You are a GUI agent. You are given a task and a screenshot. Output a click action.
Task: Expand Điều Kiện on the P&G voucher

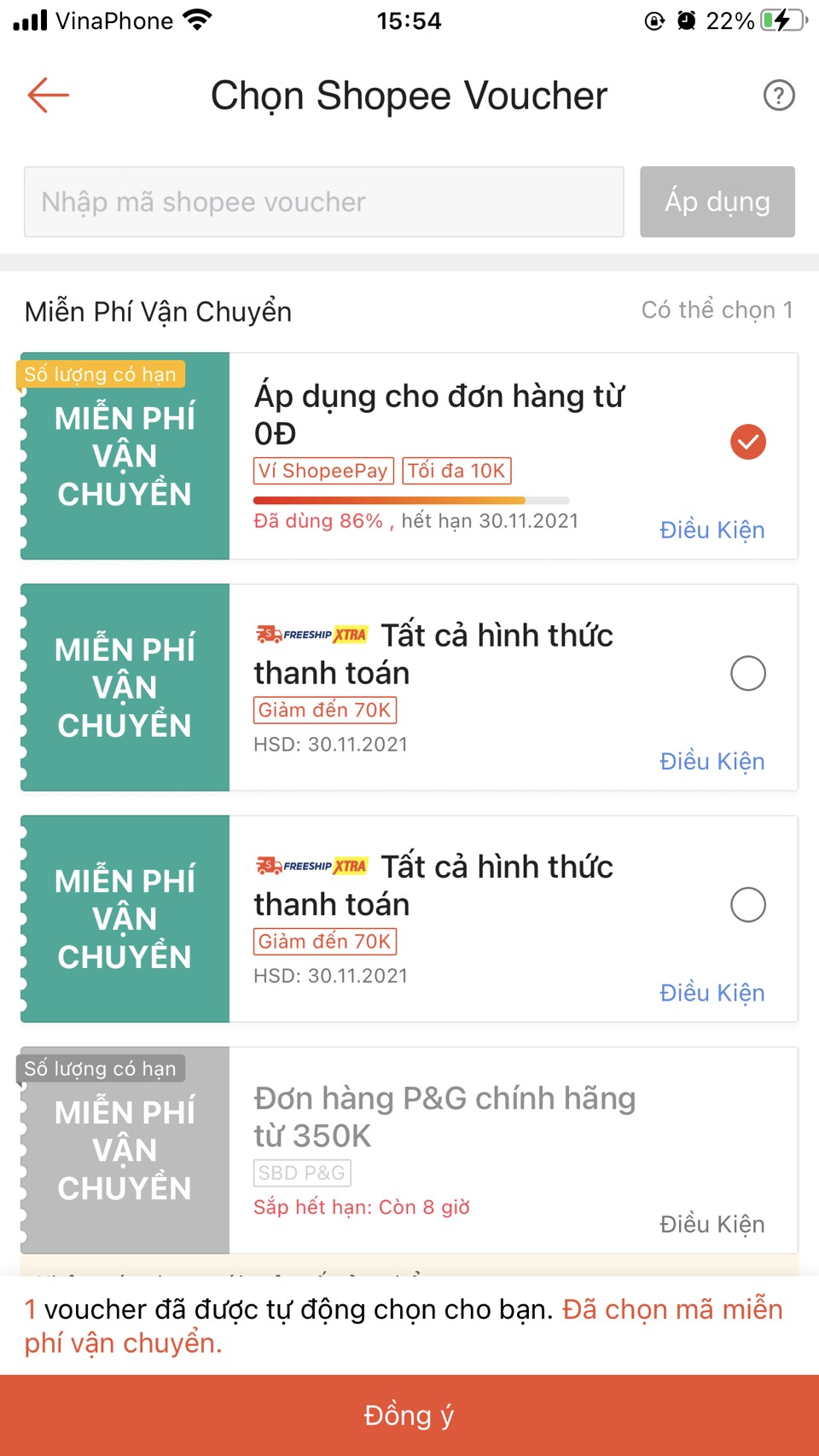(712, 1223)
